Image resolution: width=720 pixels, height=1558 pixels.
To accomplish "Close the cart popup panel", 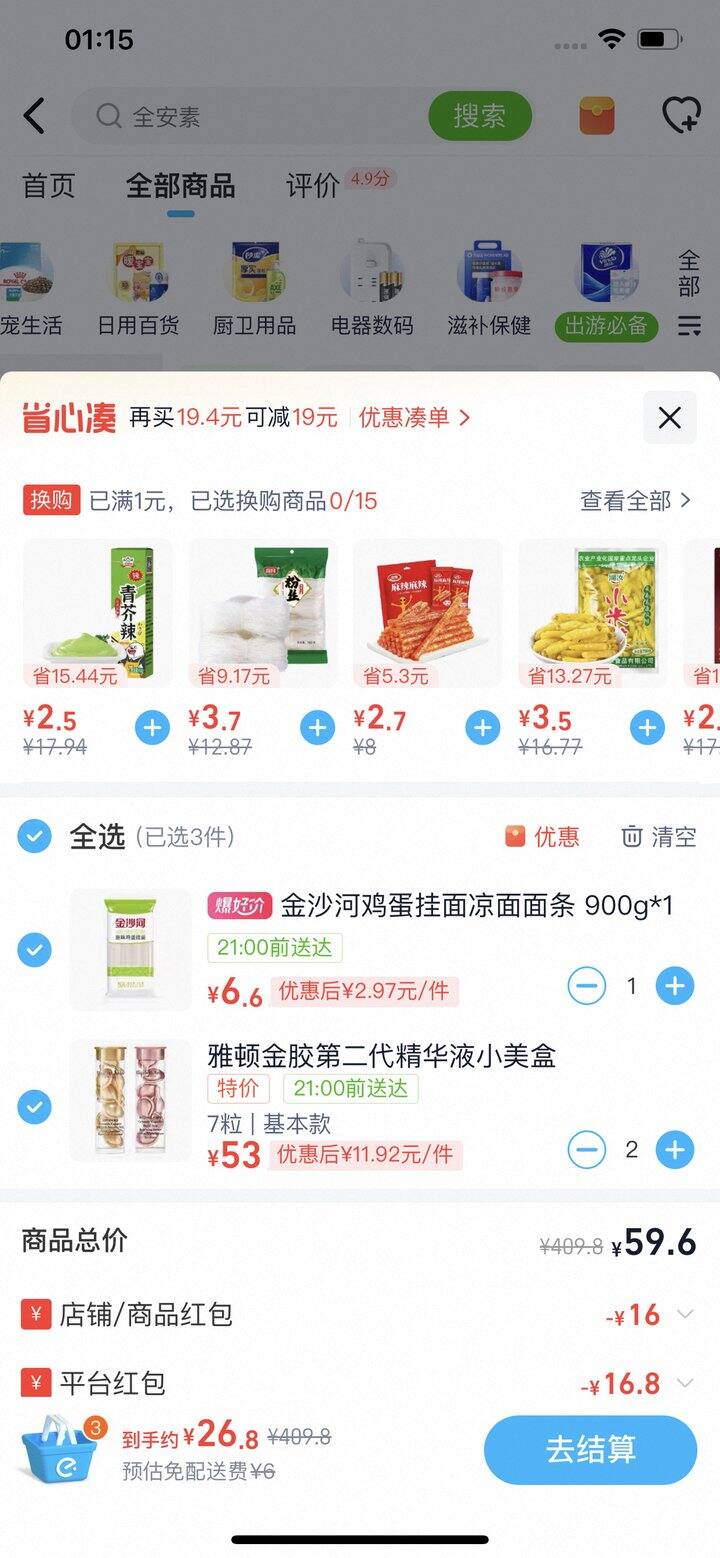I will (x=669, y=417).
